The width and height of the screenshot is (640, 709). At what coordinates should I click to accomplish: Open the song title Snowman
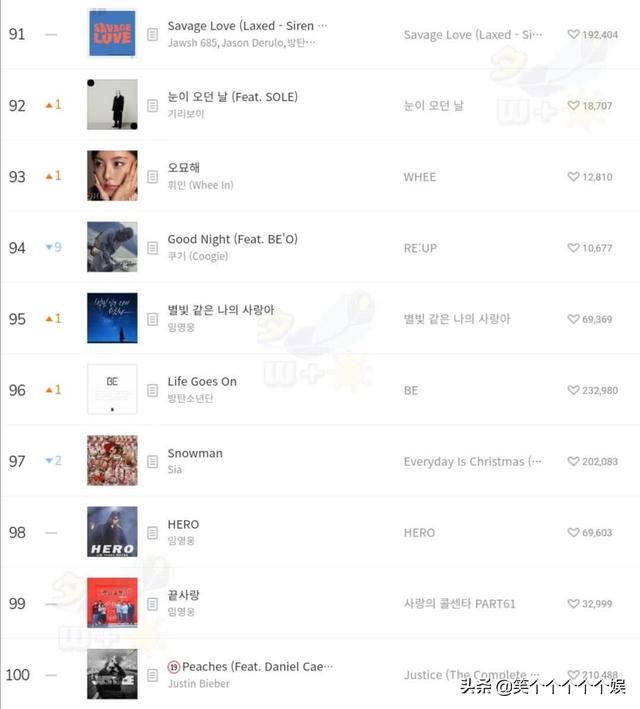pyautogui.click(x=195, y=453)
